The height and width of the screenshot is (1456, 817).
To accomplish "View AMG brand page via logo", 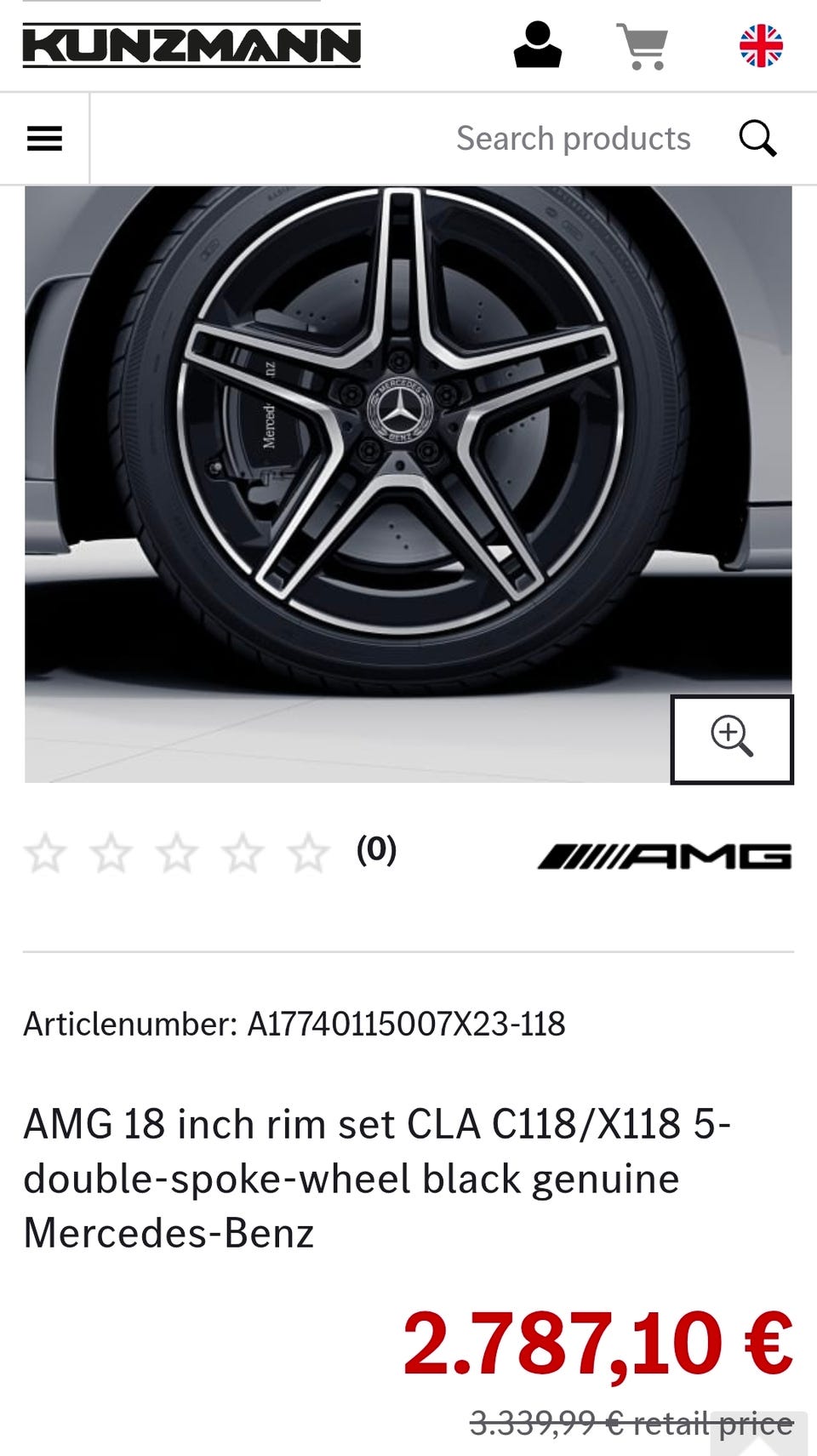I will point(665,856).
